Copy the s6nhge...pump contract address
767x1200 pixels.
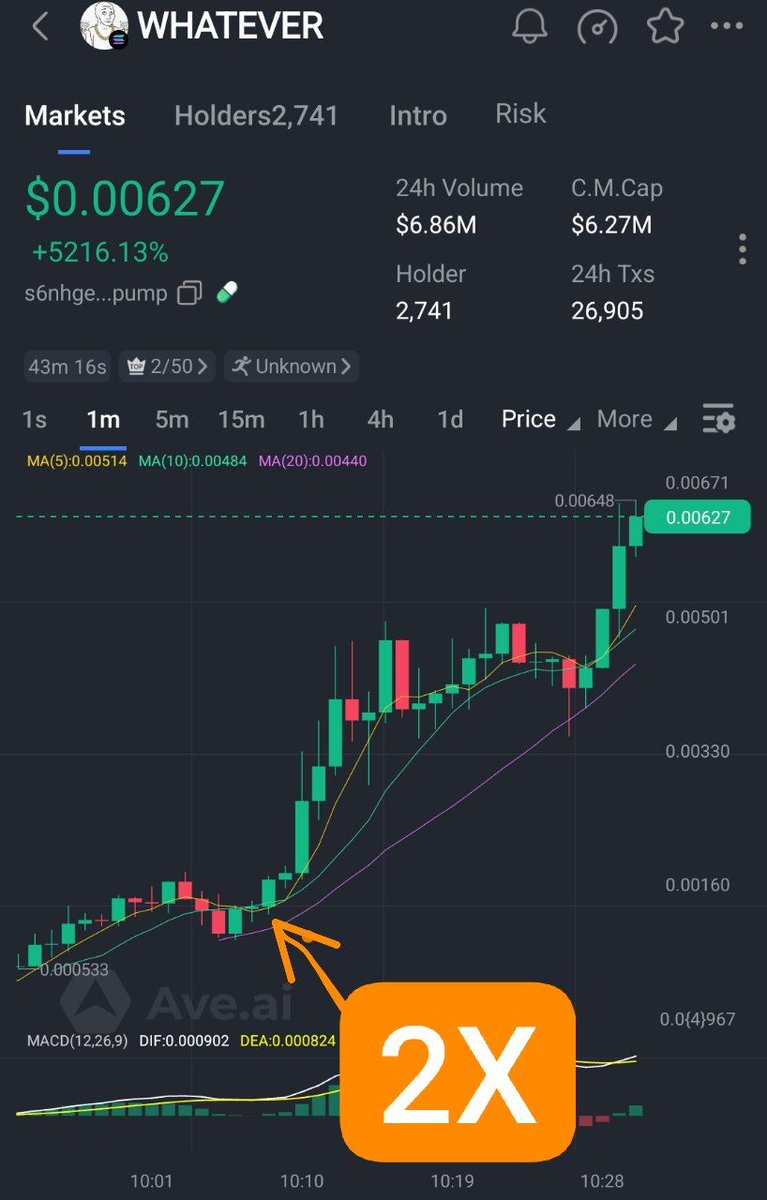[189, 293]
